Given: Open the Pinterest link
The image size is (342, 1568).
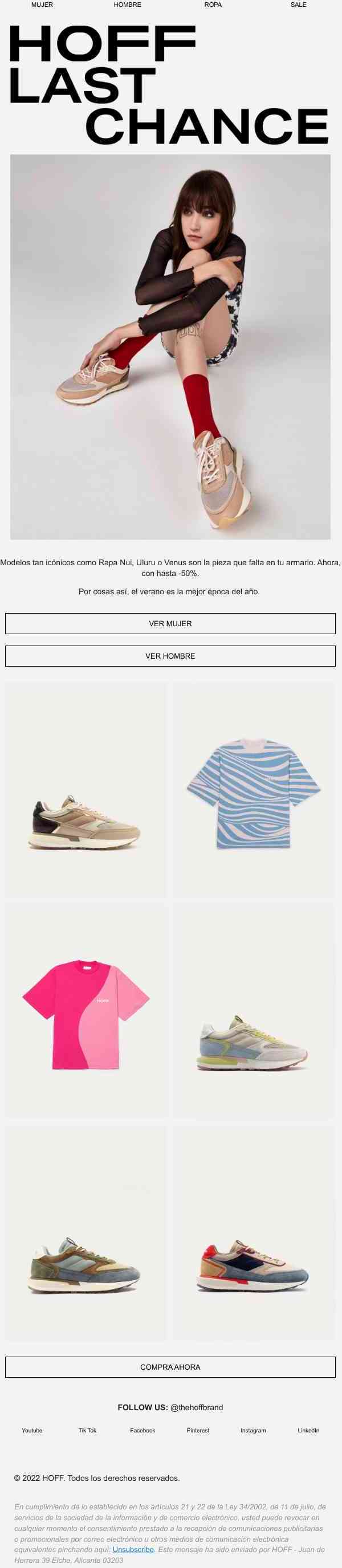Looking at the screenshot, I should click(198, 1431).
